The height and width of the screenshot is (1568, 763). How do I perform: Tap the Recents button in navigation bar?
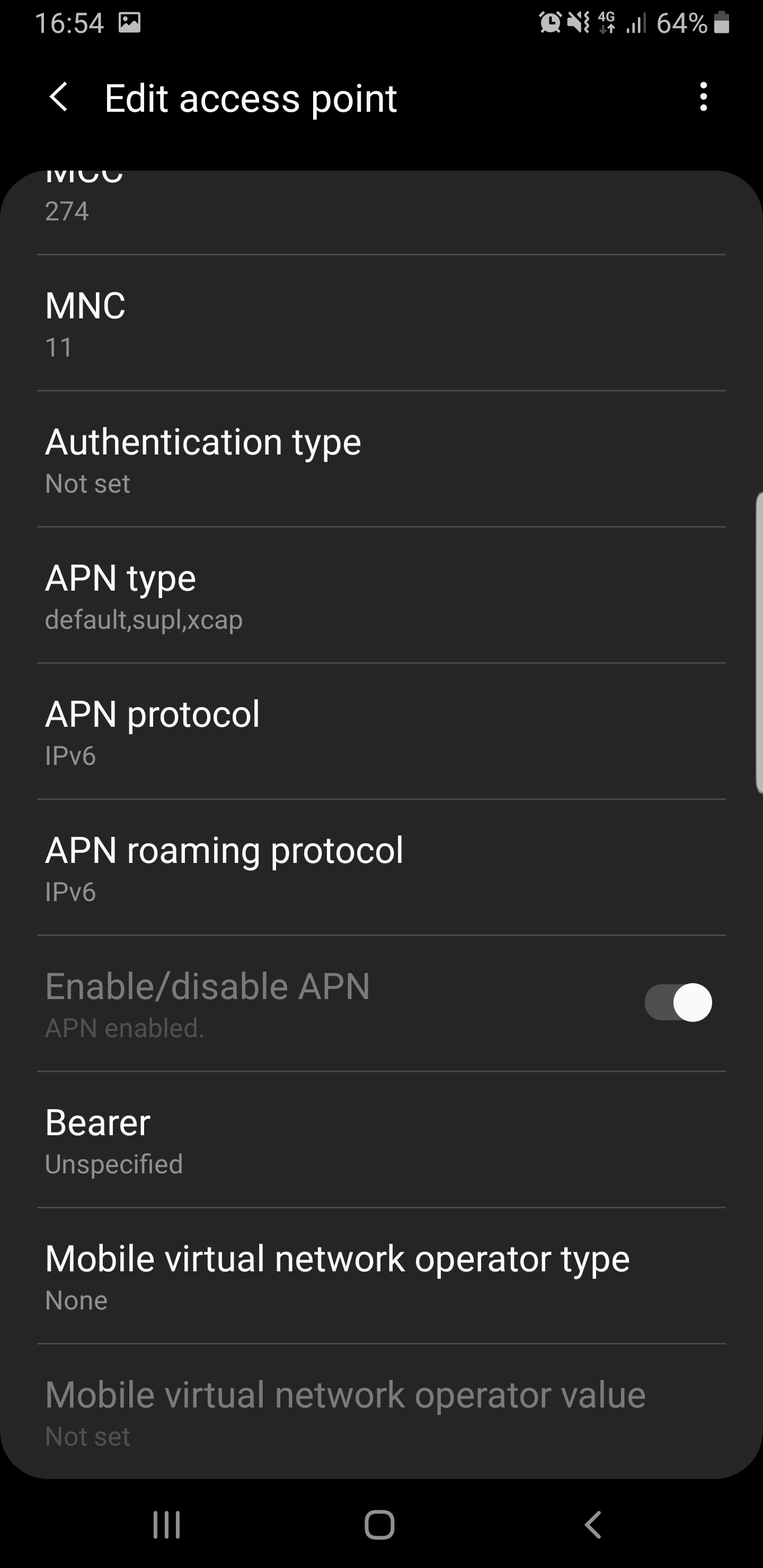pyautogui.click(x=166, y=1525)
